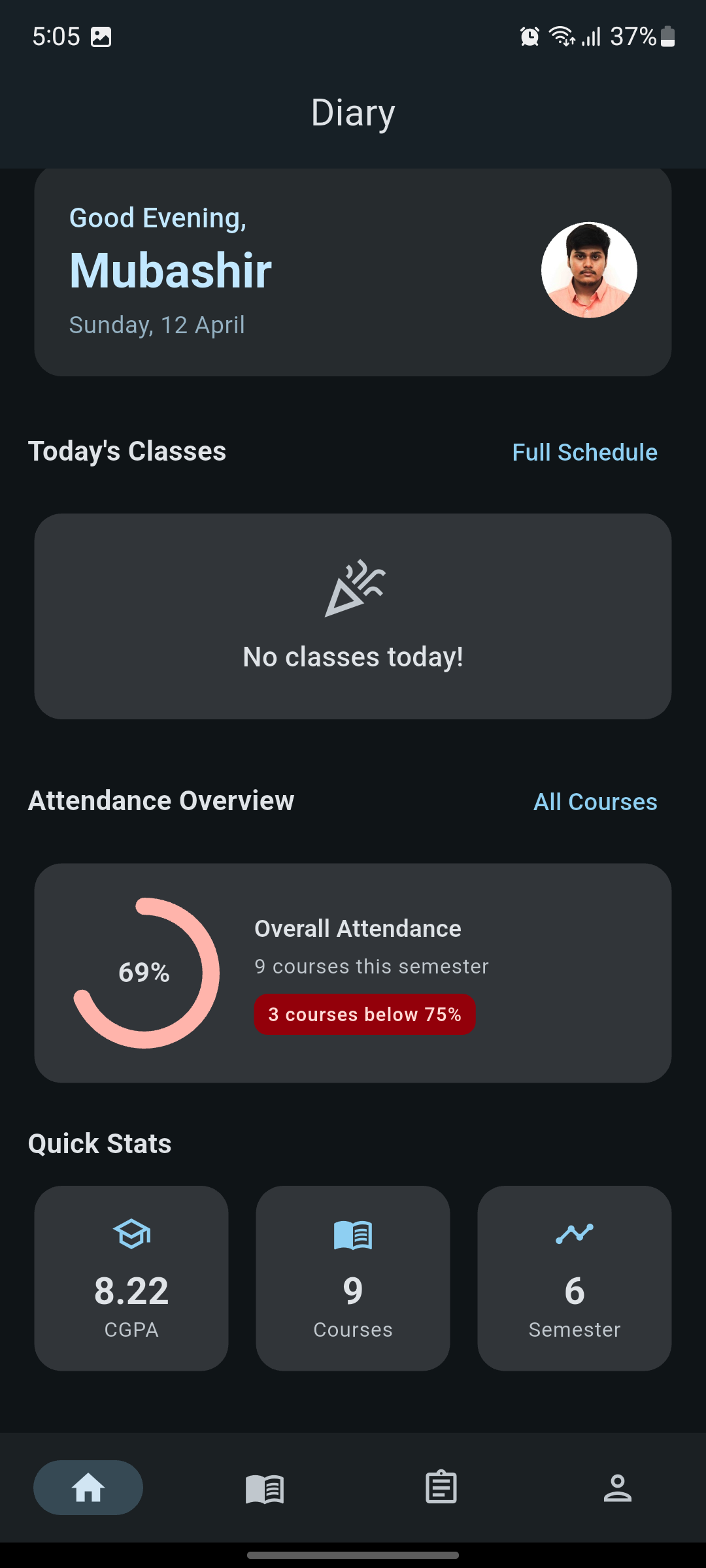The image size is (706, 1568).
Task: Tap the open book icon on Courses card
Action: (352, 1235)
